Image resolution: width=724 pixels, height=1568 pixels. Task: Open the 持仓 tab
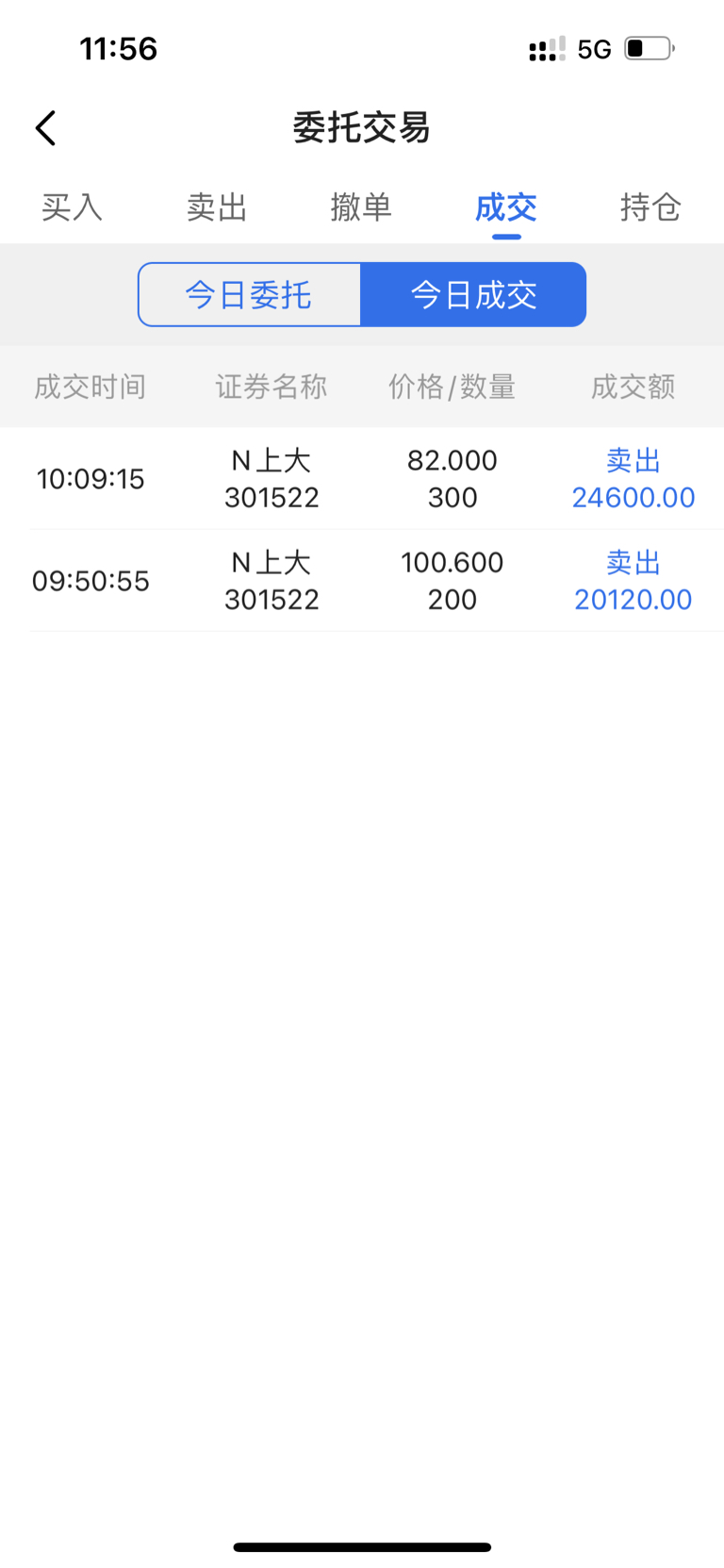(650, 207)
